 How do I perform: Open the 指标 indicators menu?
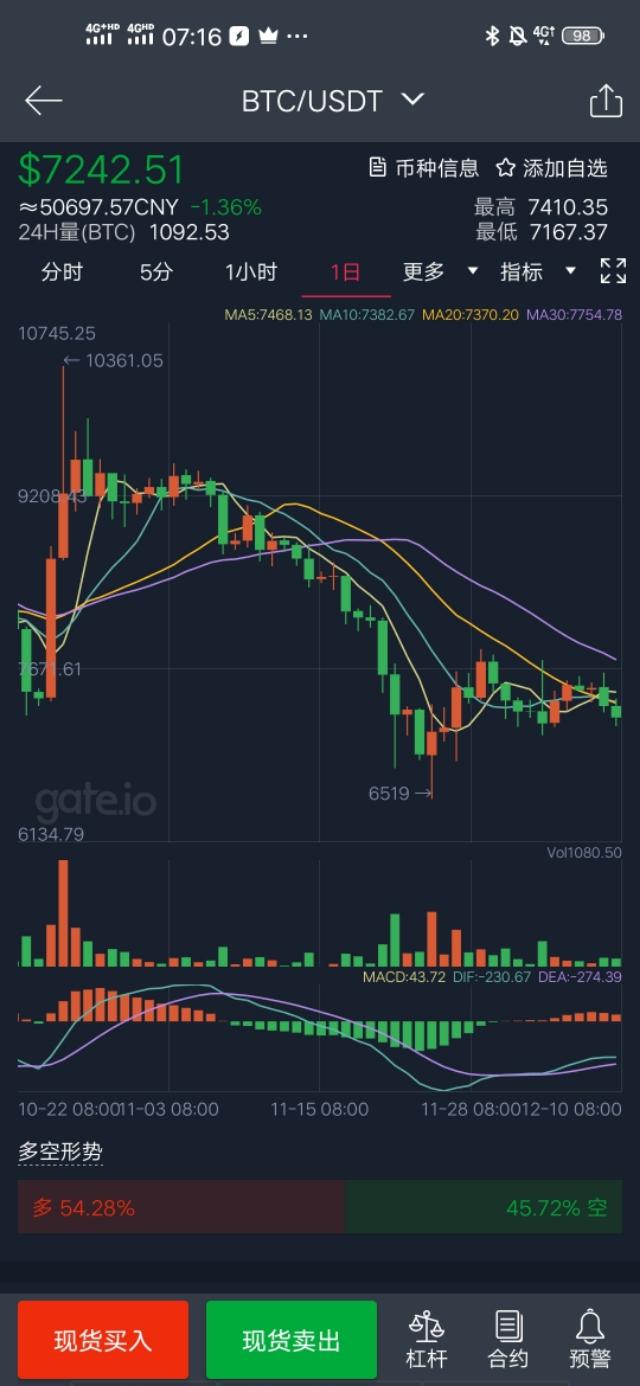tap(538, 272)
